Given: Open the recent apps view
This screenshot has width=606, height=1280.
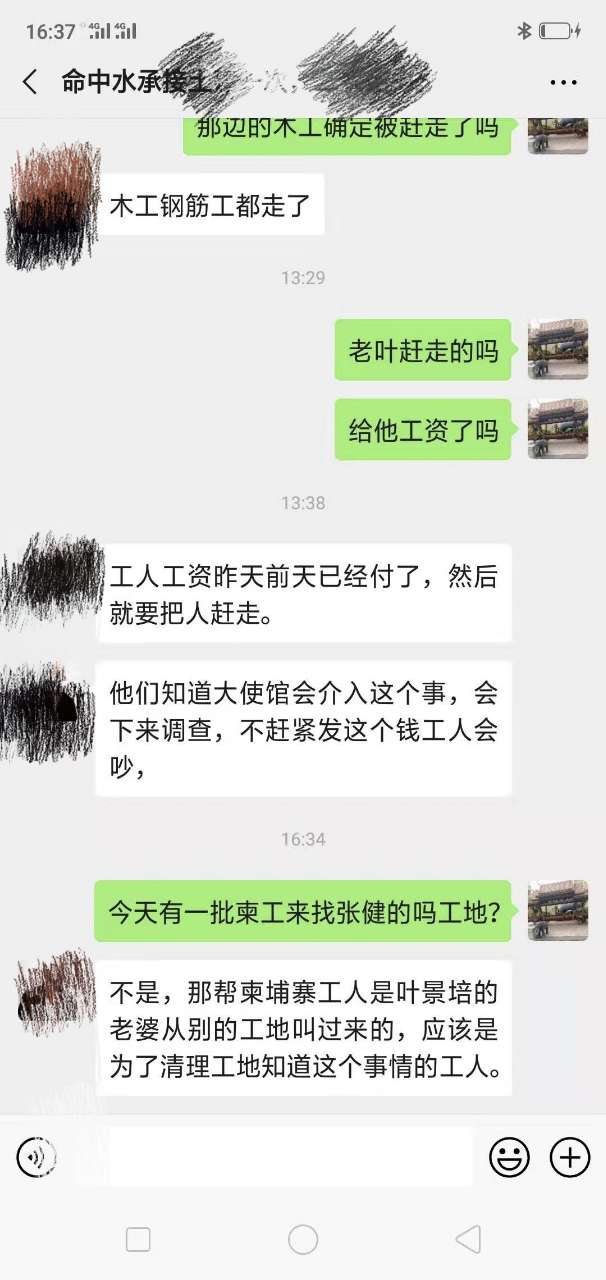Looking at the screenshot, I should click(138, 1240).
